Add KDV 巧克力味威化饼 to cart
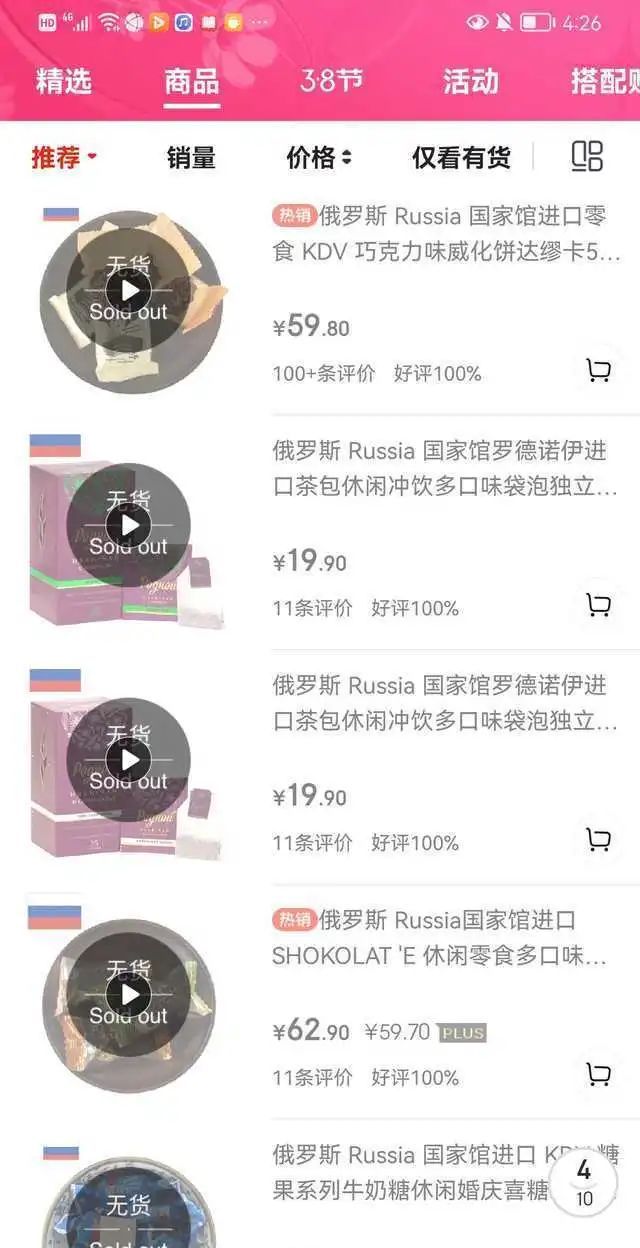 (x=598, y=371)
